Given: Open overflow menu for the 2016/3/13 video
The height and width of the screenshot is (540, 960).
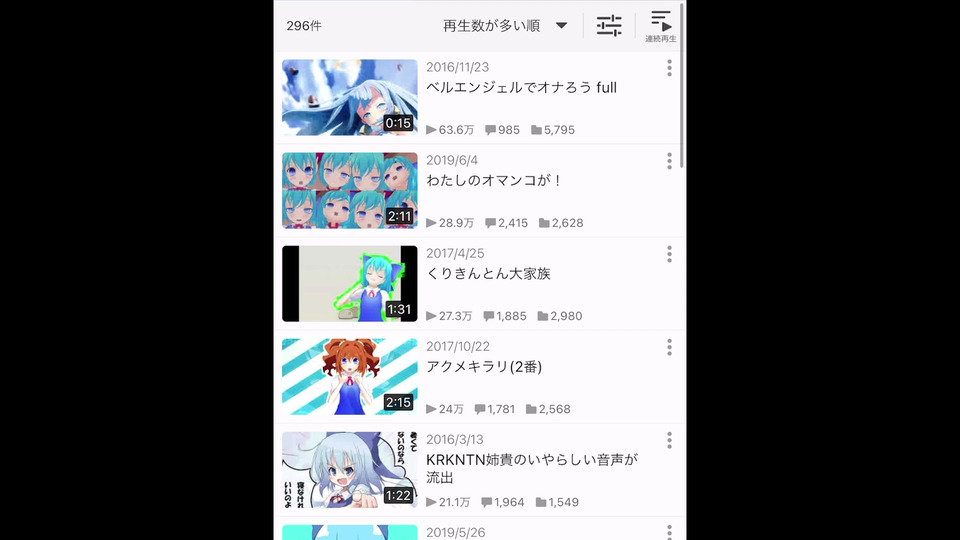Looking at the screenshot, I should 669,440.
